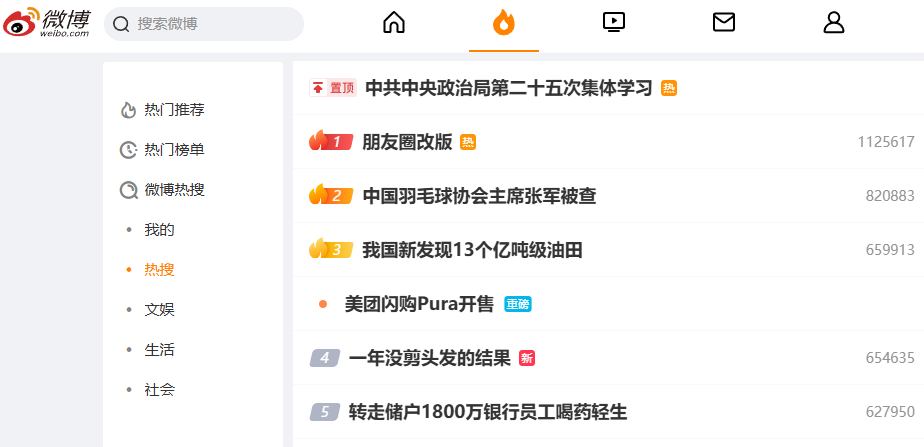Viewport: 924px width, 447px height.
Task: Open promoted topic 美团闪购Pura开售
Action: 419,304
